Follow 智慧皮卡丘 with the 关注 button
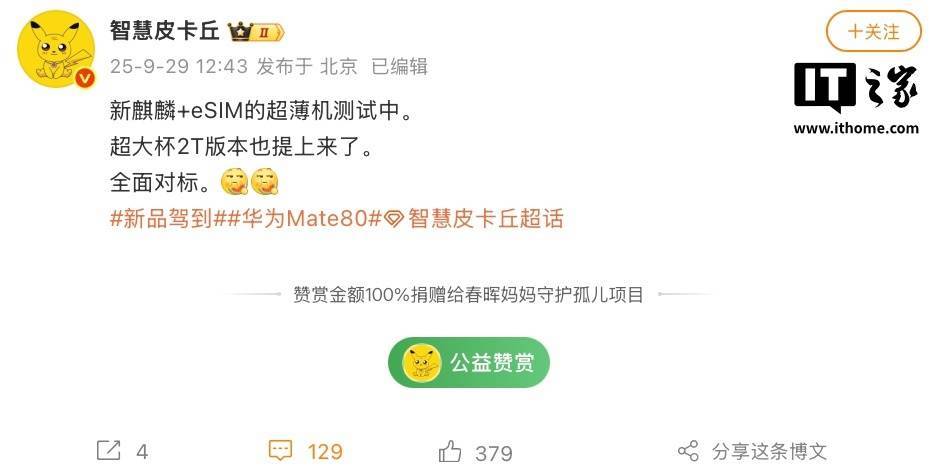This screenshot has width=946, height=474. pos(872,31)
